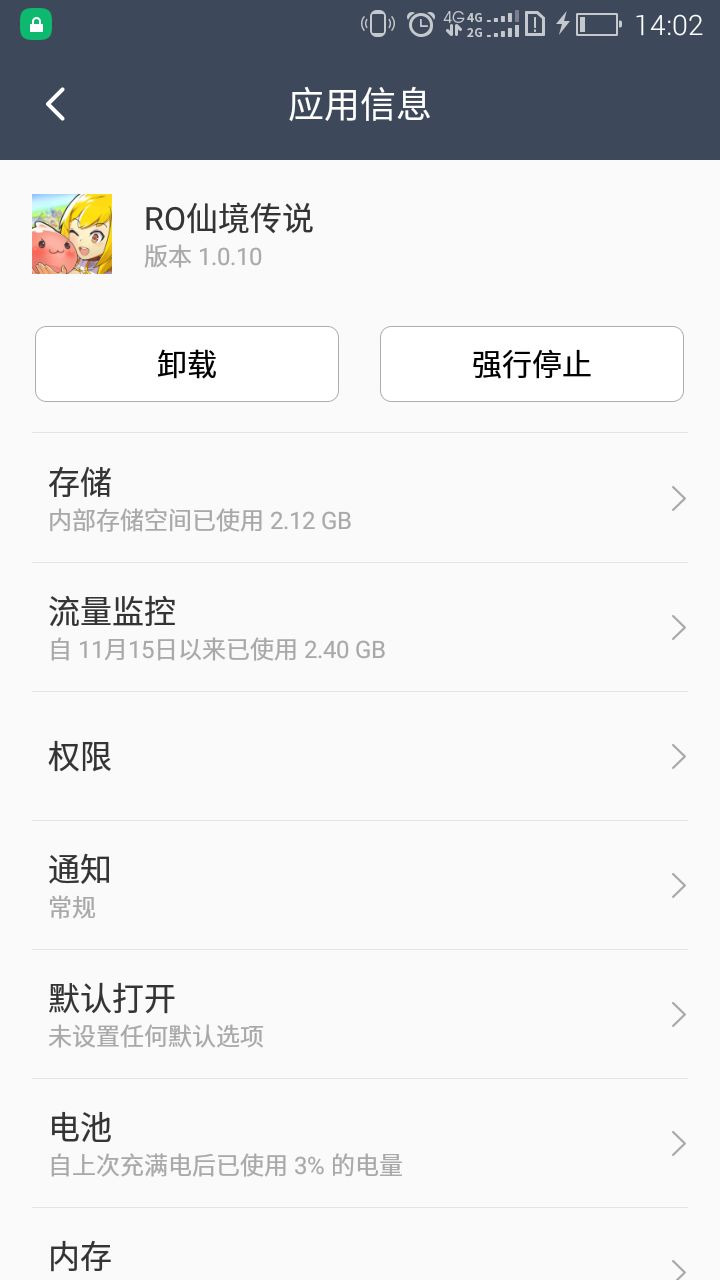This screenshot has width=720, height=1280.
Task: Tap the back arrow to leave 应用信息
Action: [x=55, y=104]
